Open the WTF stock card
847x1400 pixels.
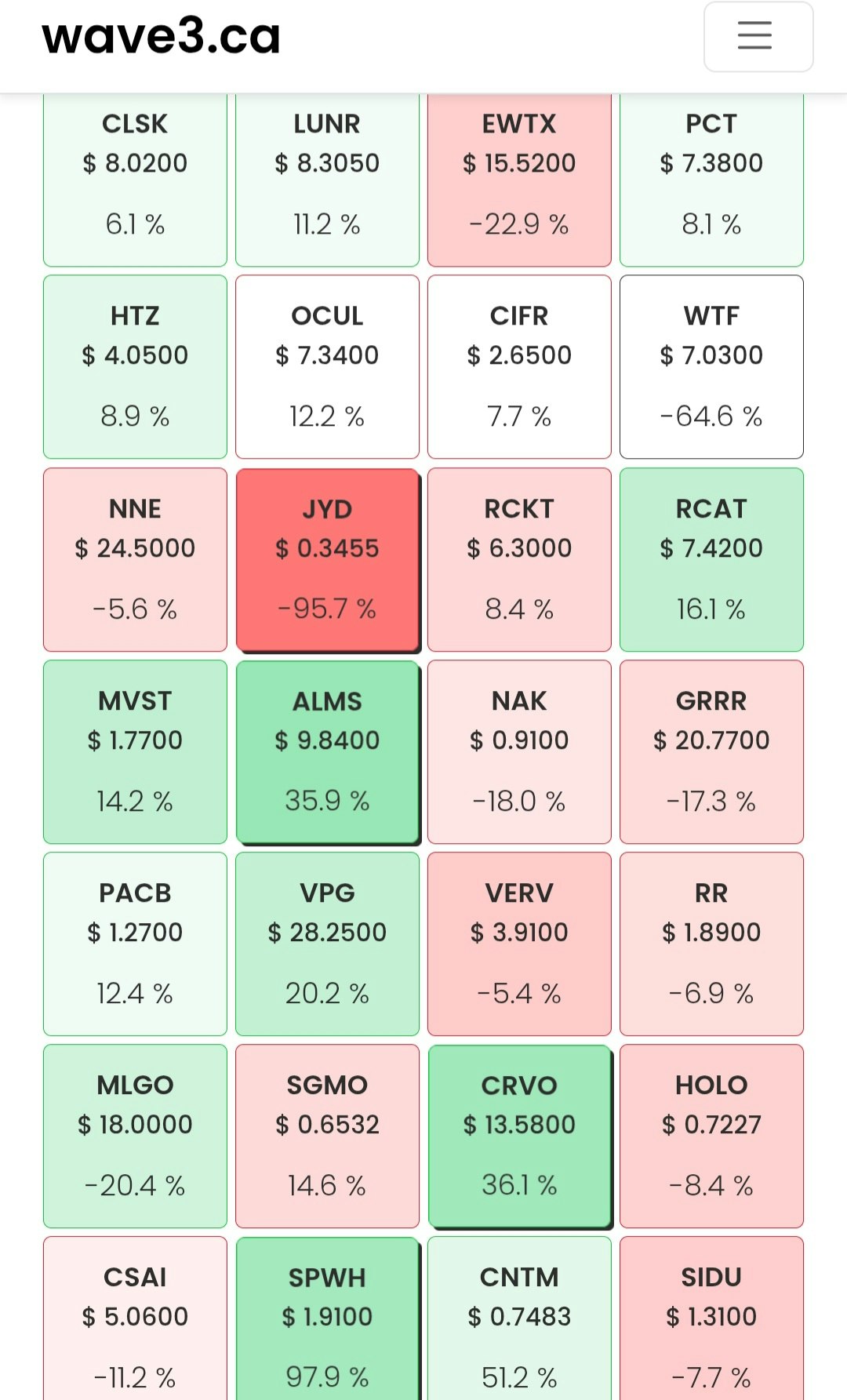(x=711, y=366)
